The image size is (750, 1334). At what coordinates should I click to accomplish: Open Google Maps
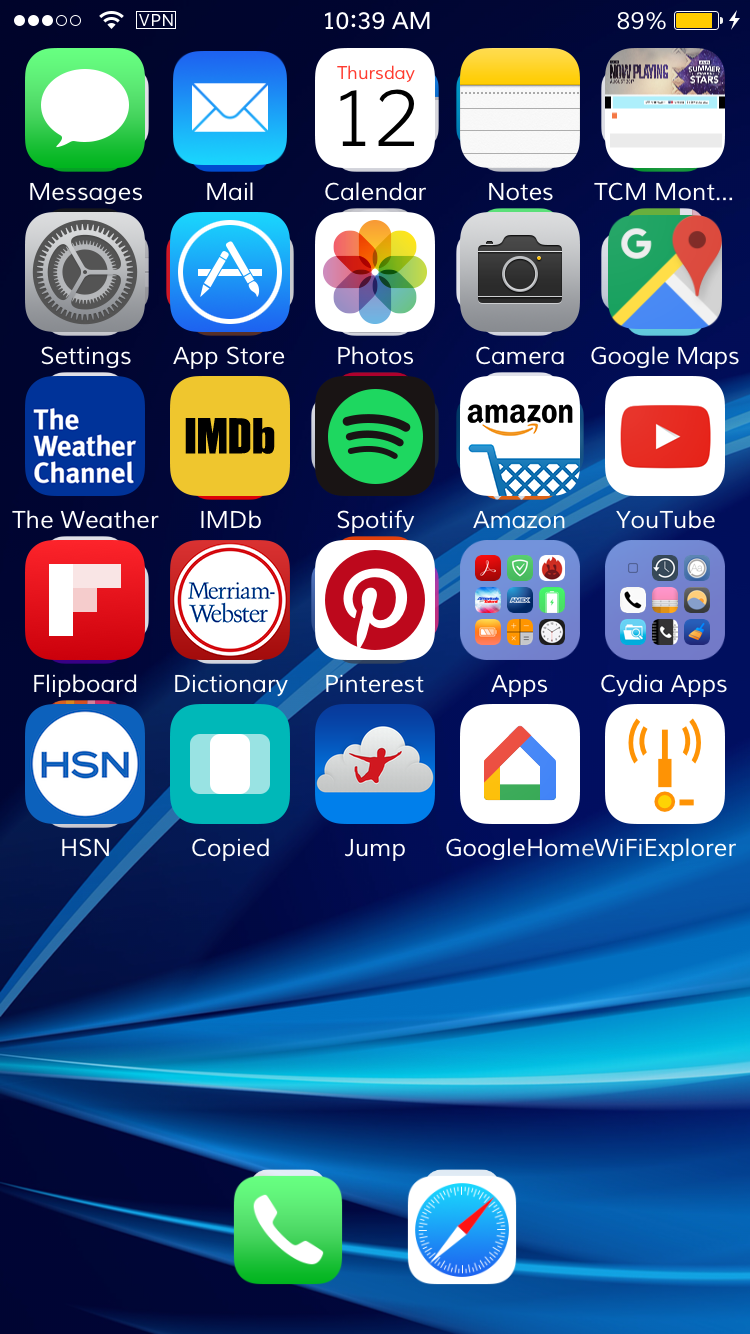[665, 272]
